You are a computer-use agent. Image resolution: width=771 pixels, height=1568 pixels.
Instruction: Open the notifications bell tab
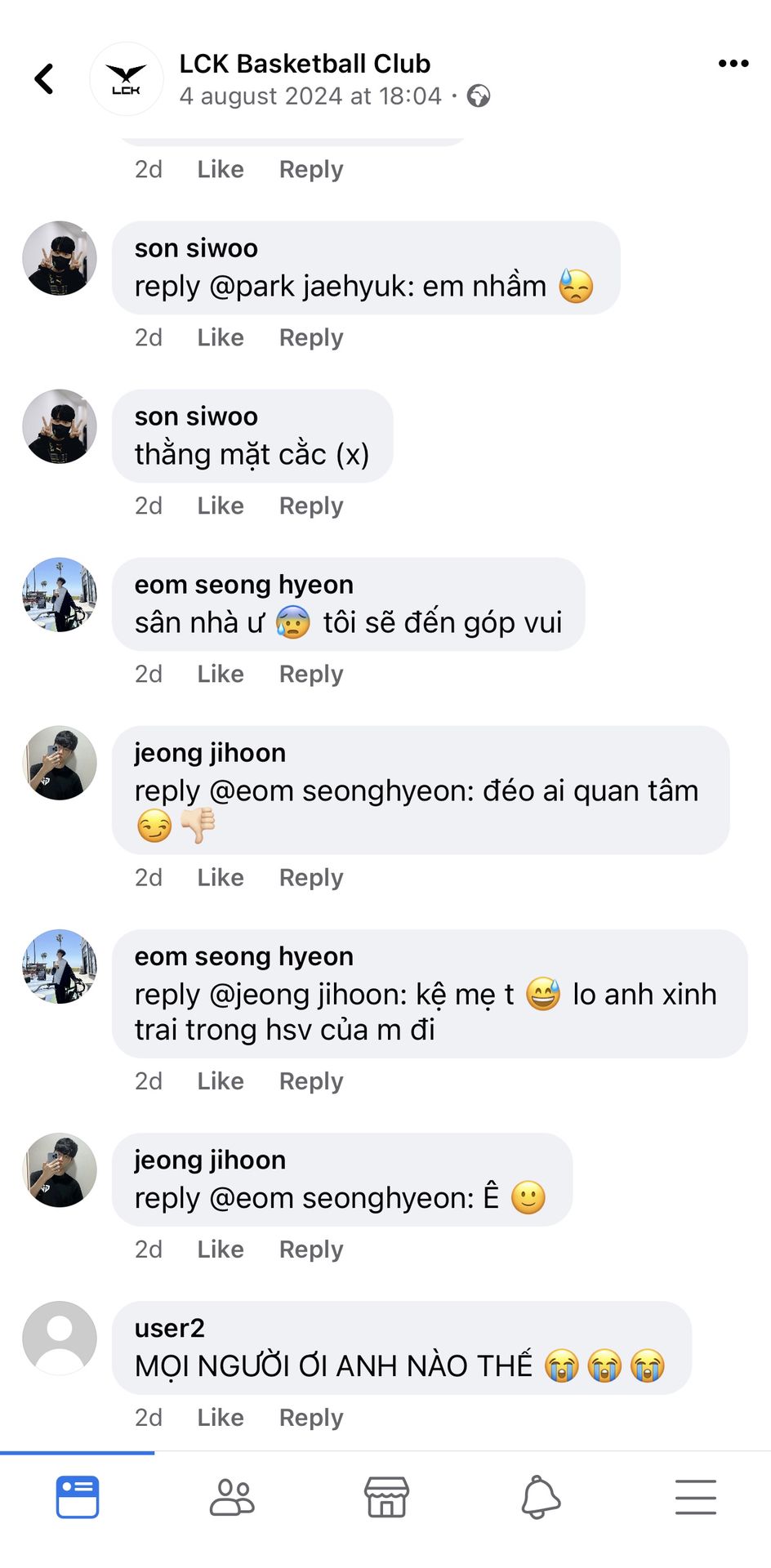(541, 1497)
